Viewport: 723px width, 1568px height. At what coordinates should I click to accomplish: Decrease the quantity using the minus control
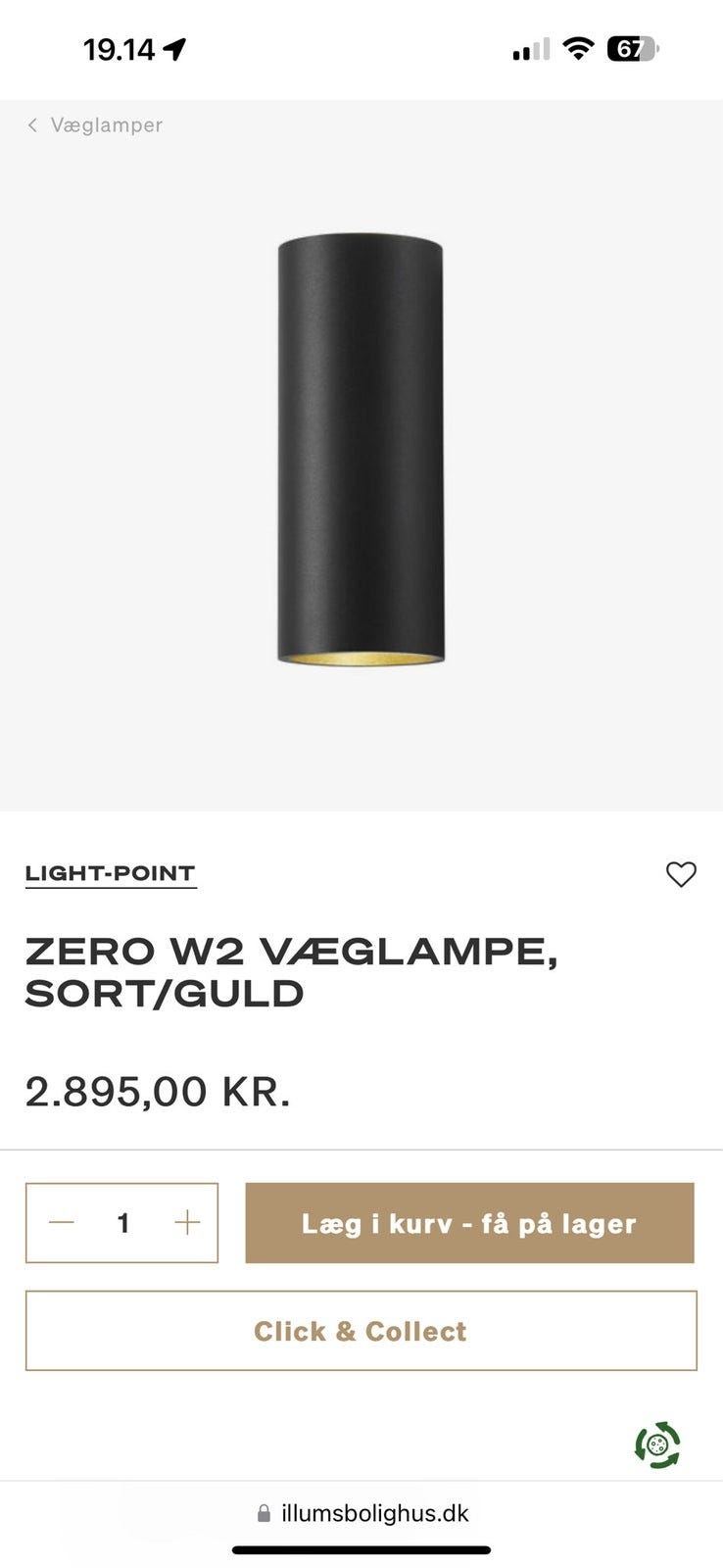point(61,1223)
